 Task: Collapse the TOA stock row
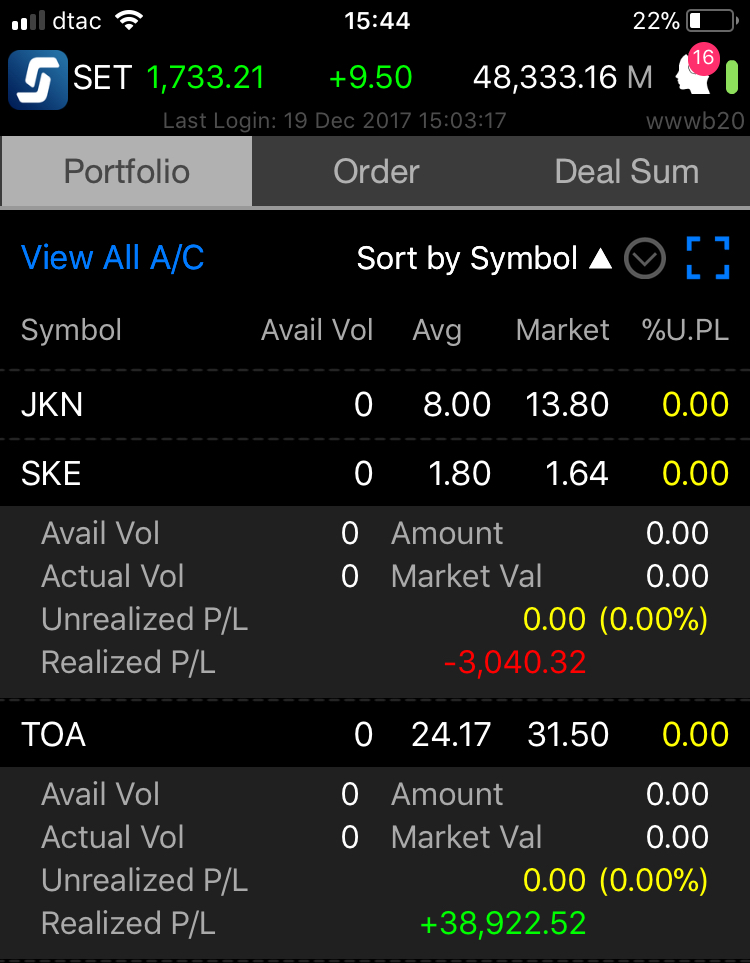[375, 735]
